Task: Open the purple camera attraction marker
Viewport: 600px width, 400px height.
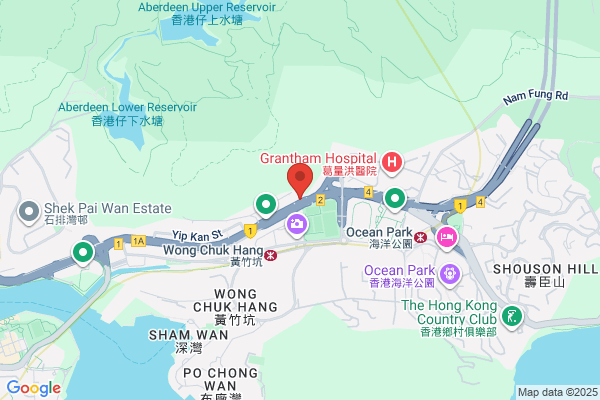Action: click(x=297, y=225)
